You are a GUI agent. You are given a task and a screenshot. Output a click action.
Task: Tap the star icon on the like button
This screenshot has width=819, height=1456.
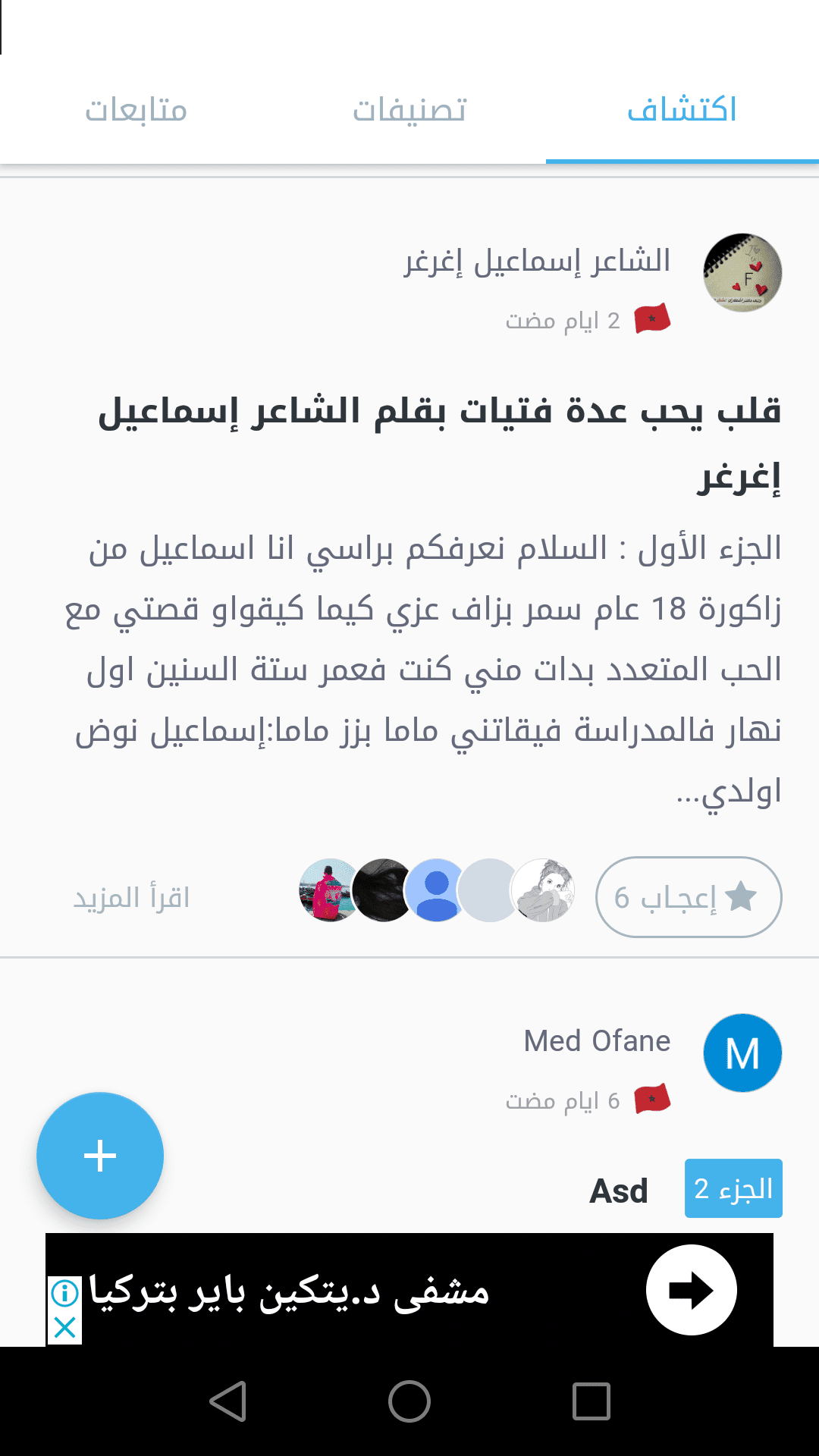point(739,896)
